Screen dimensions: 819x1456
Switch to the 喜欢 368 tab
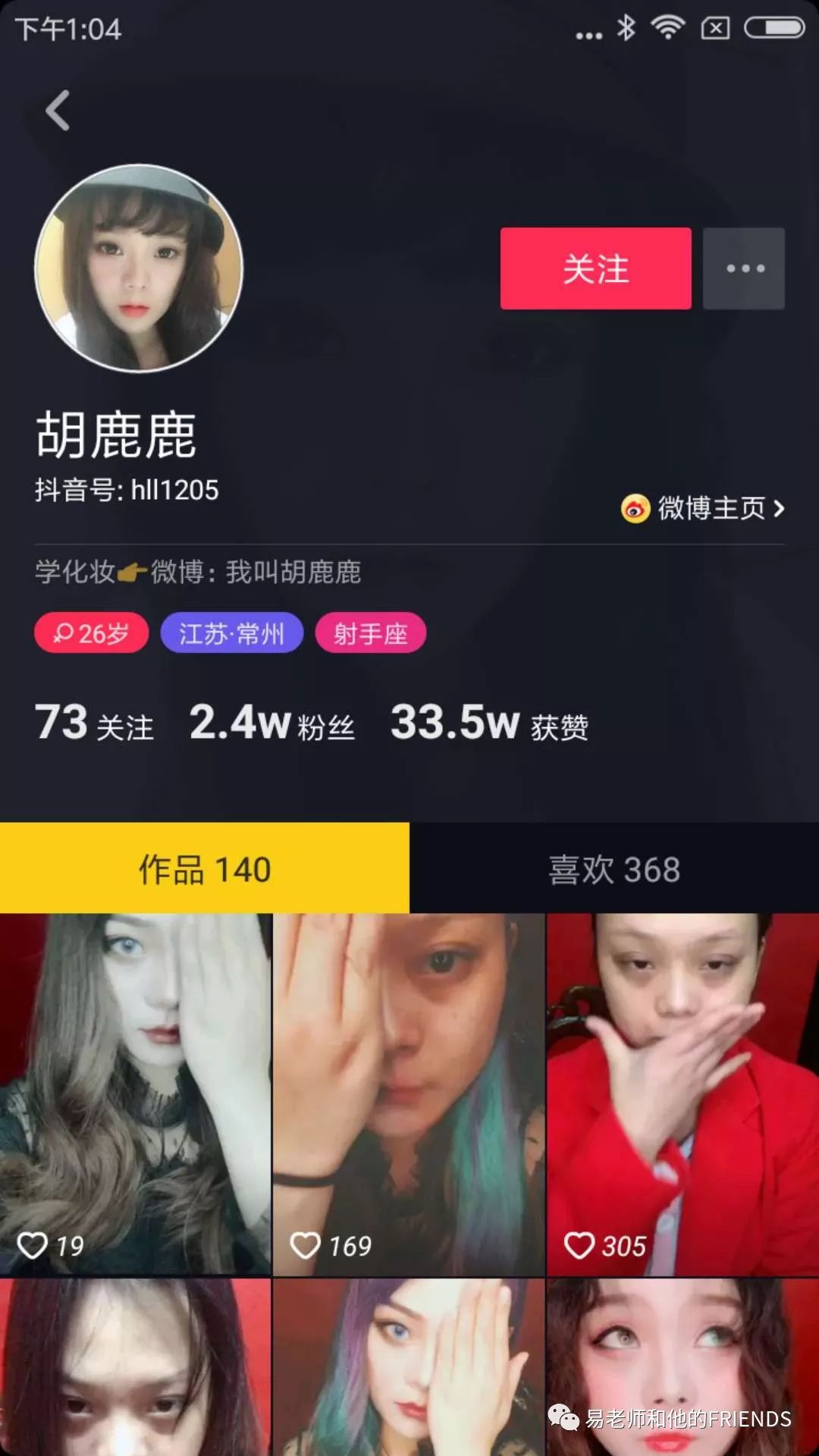pyautogui.click(x=614, y=869)
